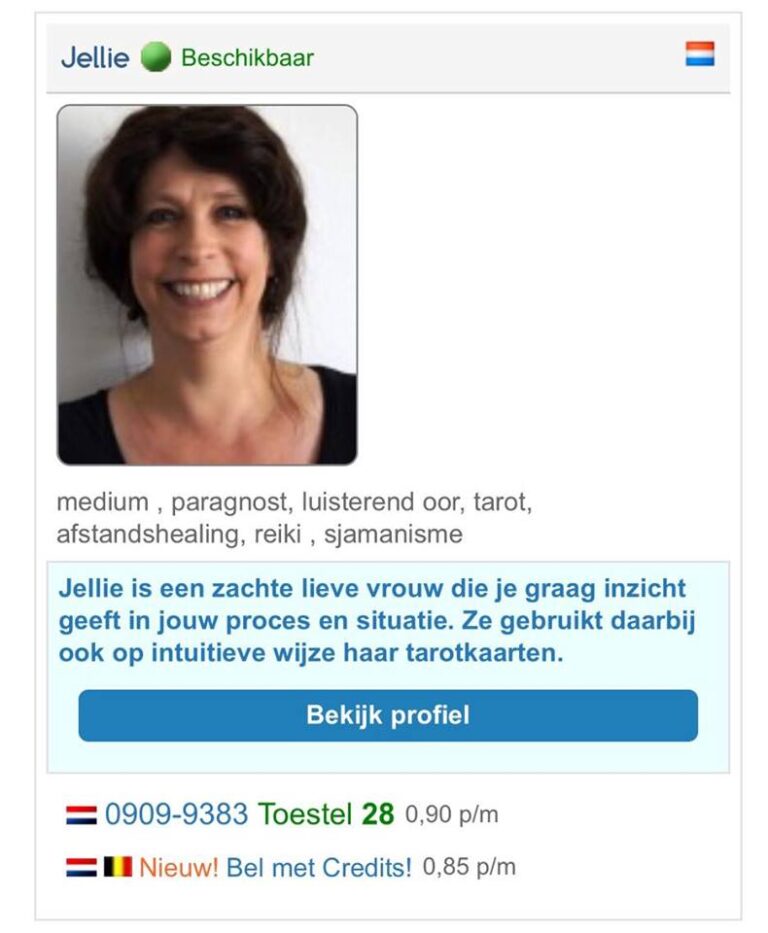This screenshot has width=768, height=933.
Task: Open Jellie's profile photo
Action: tap(207, 285)
